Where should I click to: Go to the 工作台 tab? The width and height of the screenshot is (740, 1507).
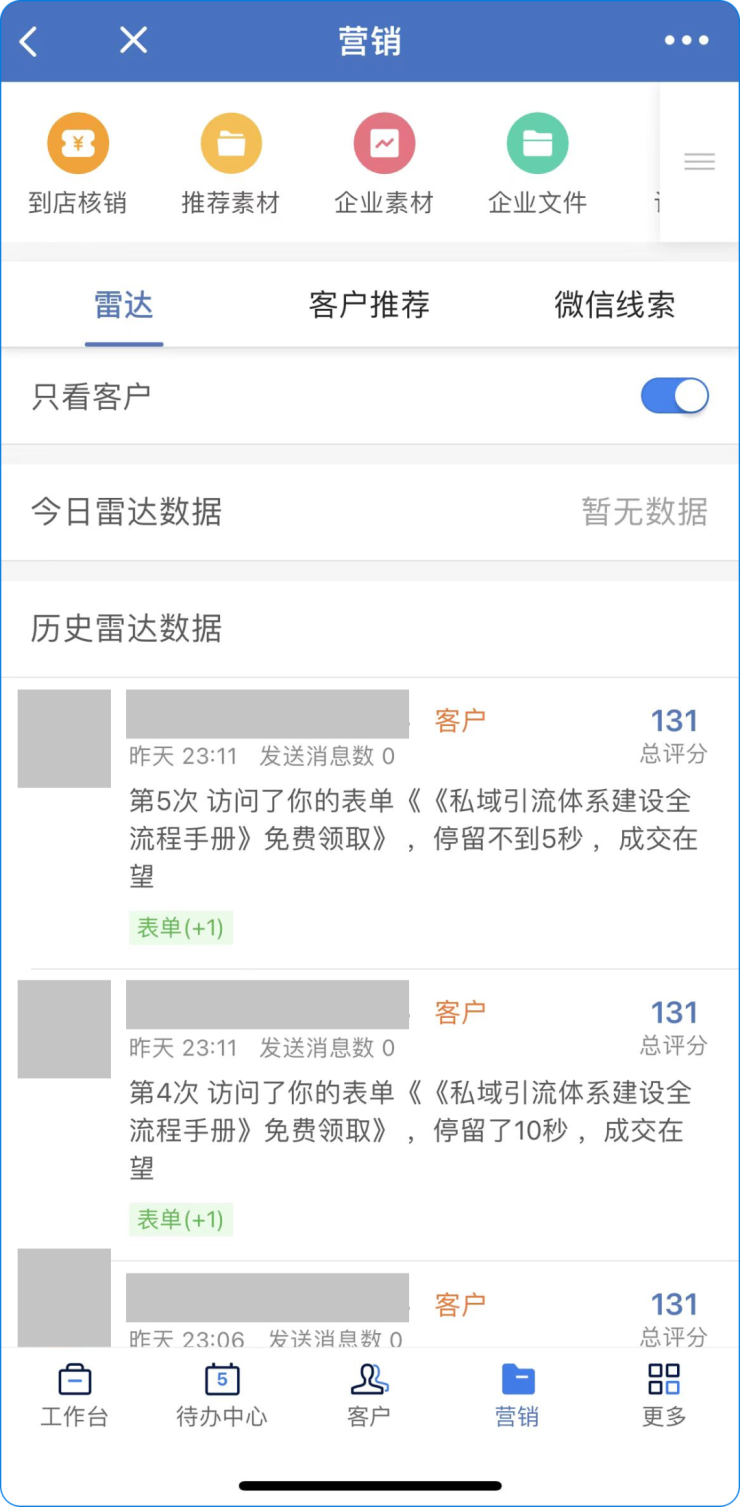[x=74, y=1394]
